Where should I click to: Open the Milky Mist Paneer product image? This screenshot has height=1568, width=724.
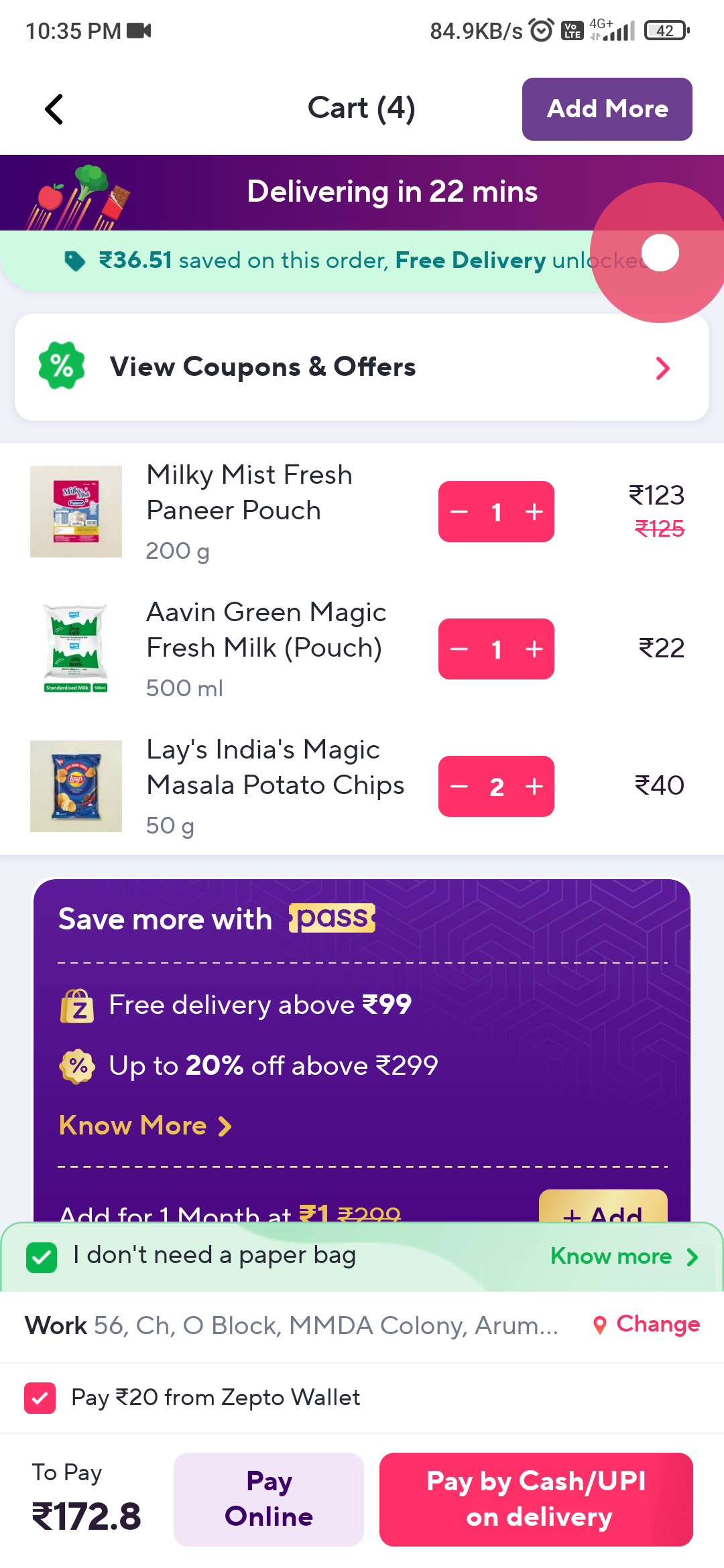click(x=76, y=512)
